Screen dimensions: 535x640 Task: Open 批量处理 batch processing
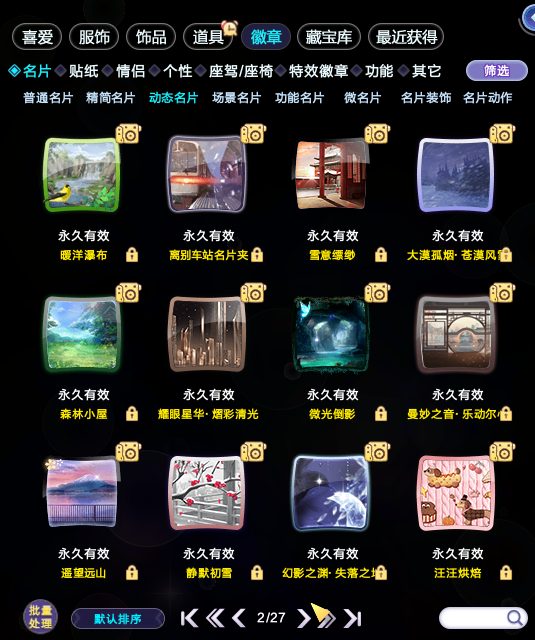tap(40, 617)
